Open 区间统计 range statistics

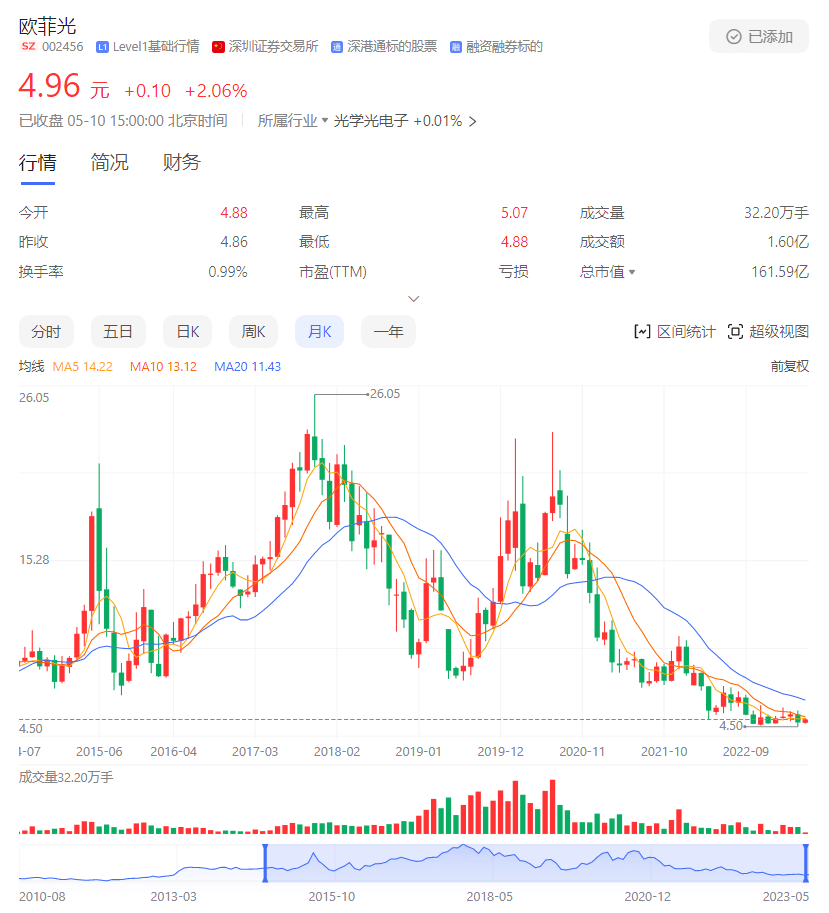pyautogui.click(x=675, y=332)
